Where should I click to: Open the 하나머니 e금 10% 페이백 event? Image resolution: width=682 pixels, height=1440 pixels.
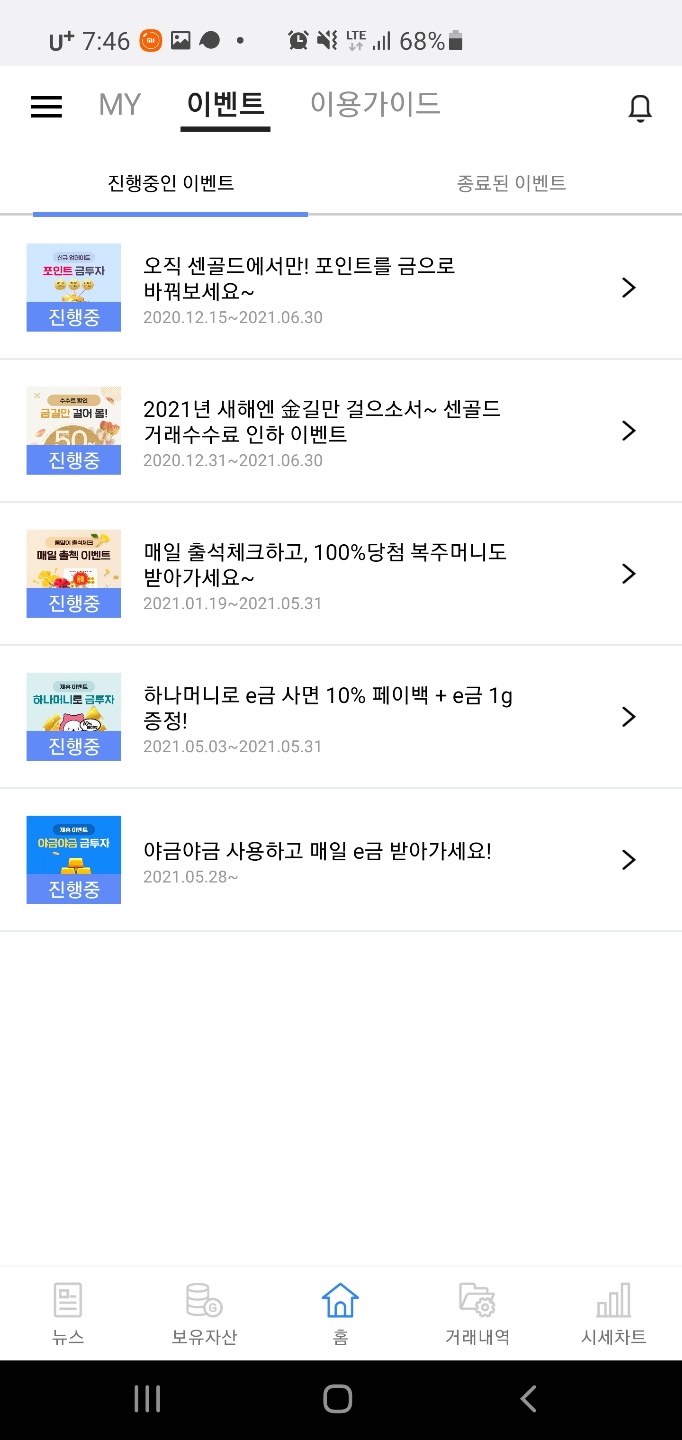340,717
